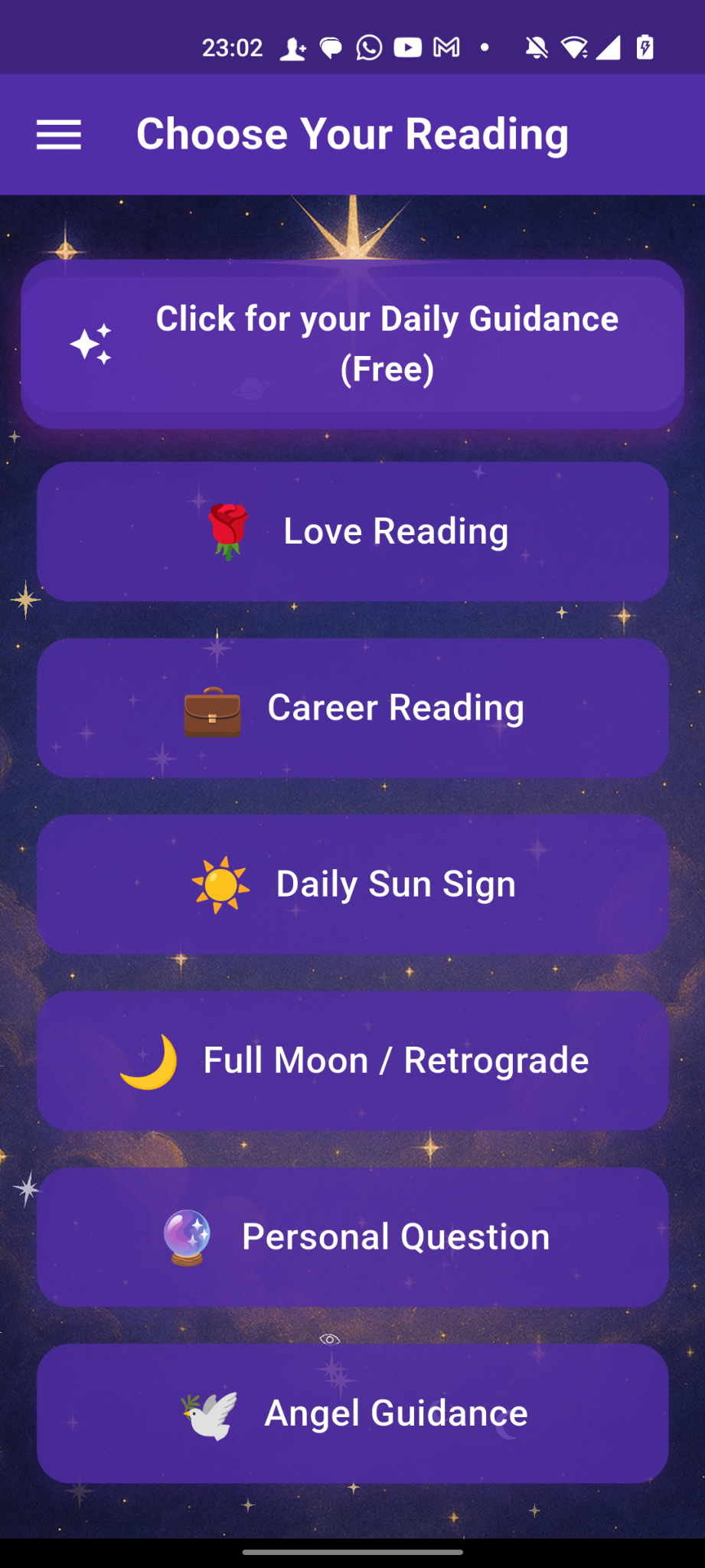This screenshot has width=705, height=1568.
Task: Open the hamburger navigation menu
Action: [x=59, y=136]
